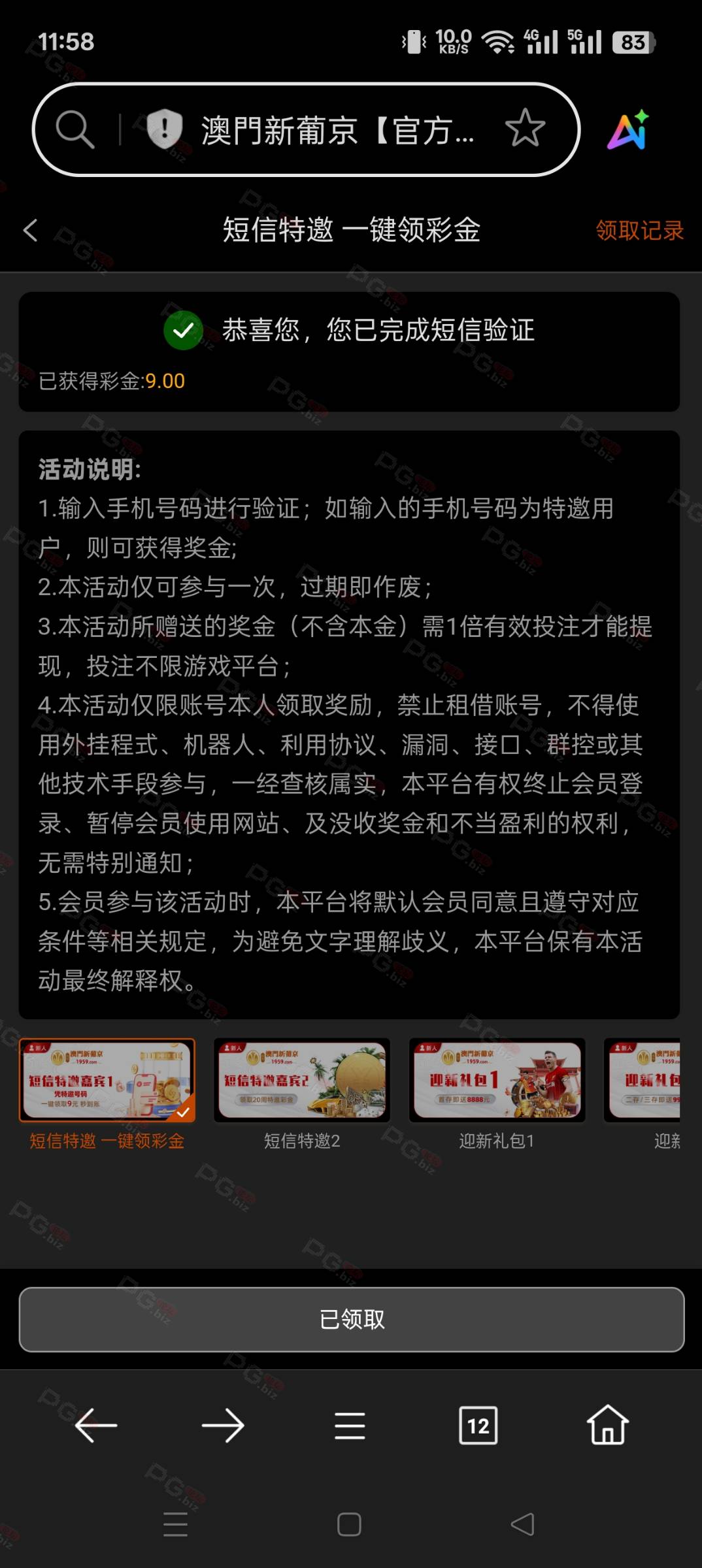702x1568 pixels.
Task: Go back using the page header arrow
Action: tap(30, 230)
